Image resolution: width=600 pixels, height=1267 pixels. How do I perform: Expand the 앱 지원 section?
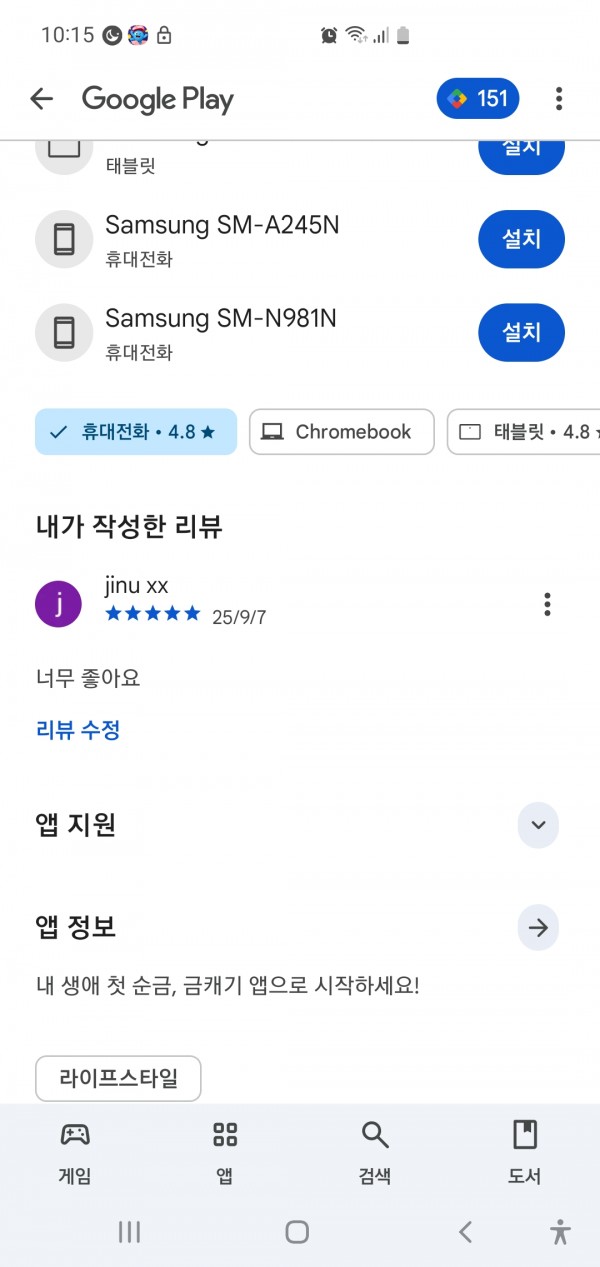click(x=538, y=825)
